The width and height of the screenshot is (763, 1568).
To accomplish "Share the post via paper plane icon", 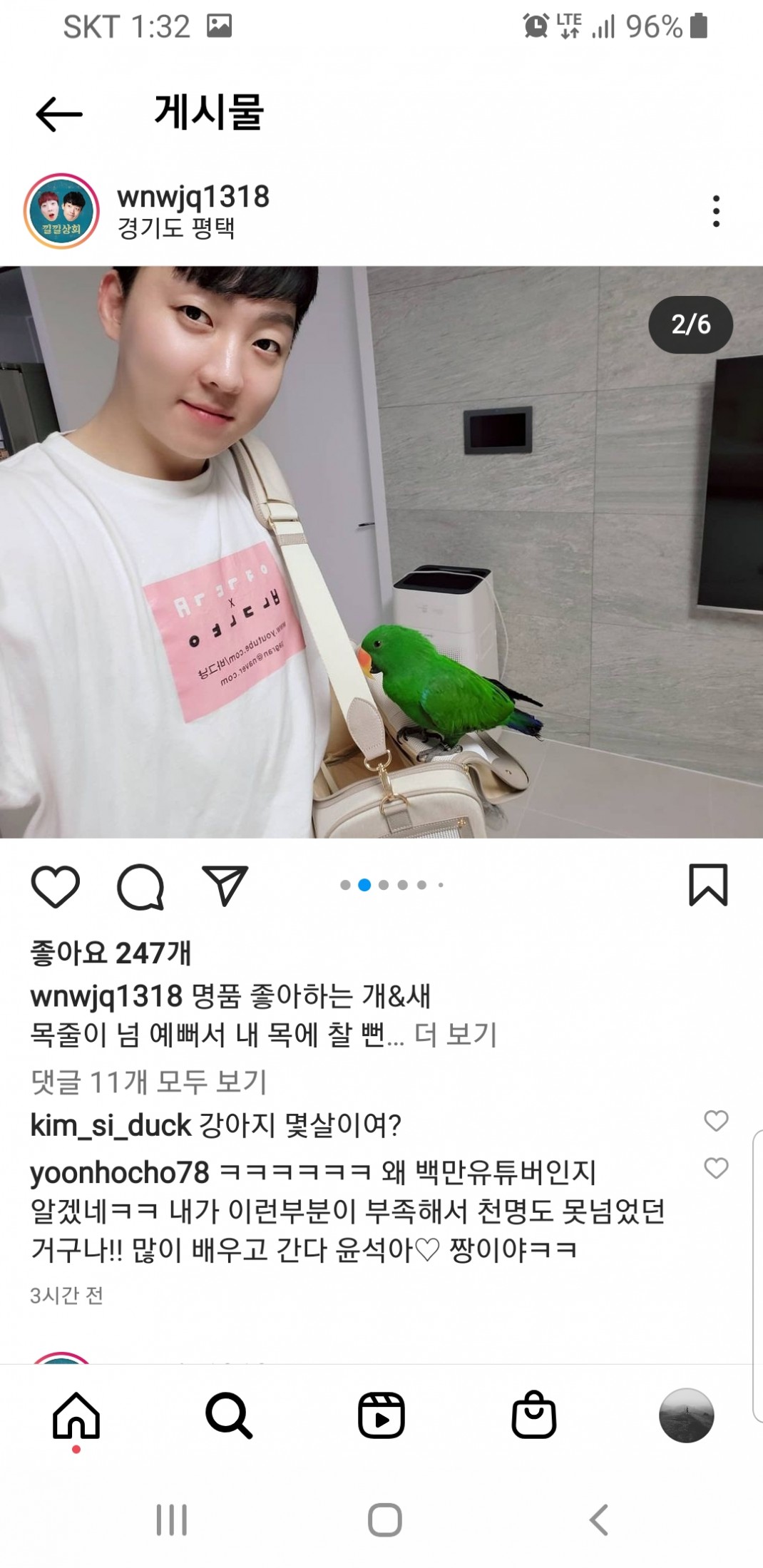I will pyautogui.click(x=225, y=886).
